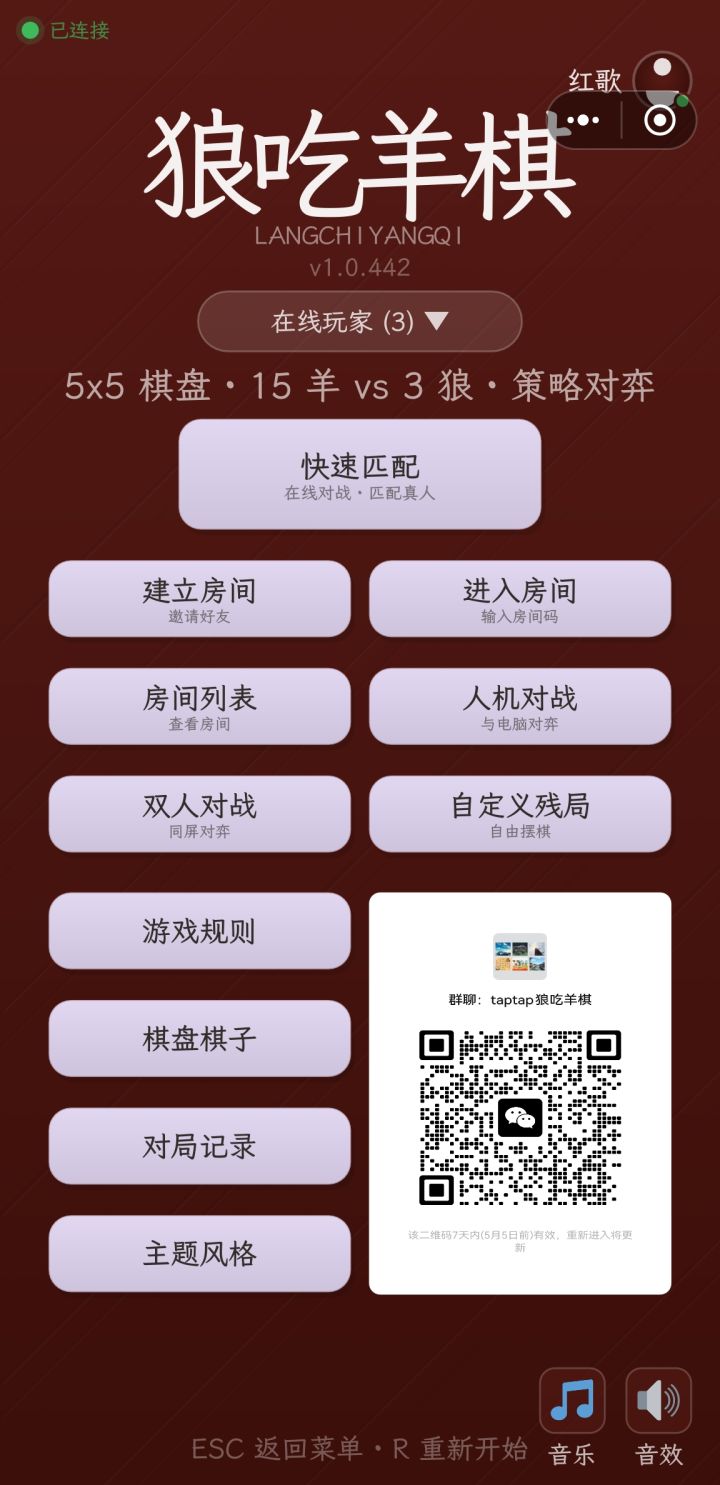Begin 双人对战 same-screen match
This screenshot has width=720, height=1485.
199,813
